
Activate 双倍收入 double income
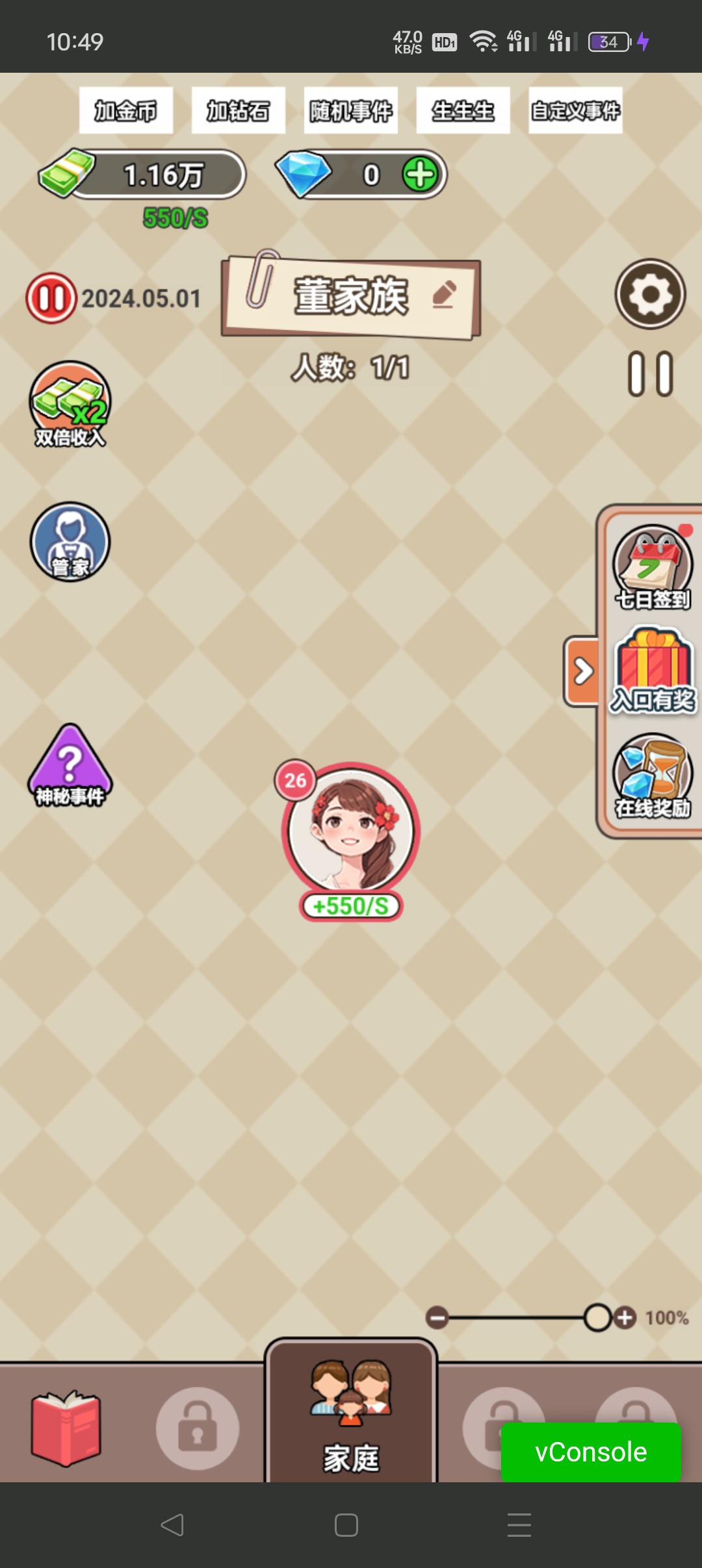click(x=70, y=404)
